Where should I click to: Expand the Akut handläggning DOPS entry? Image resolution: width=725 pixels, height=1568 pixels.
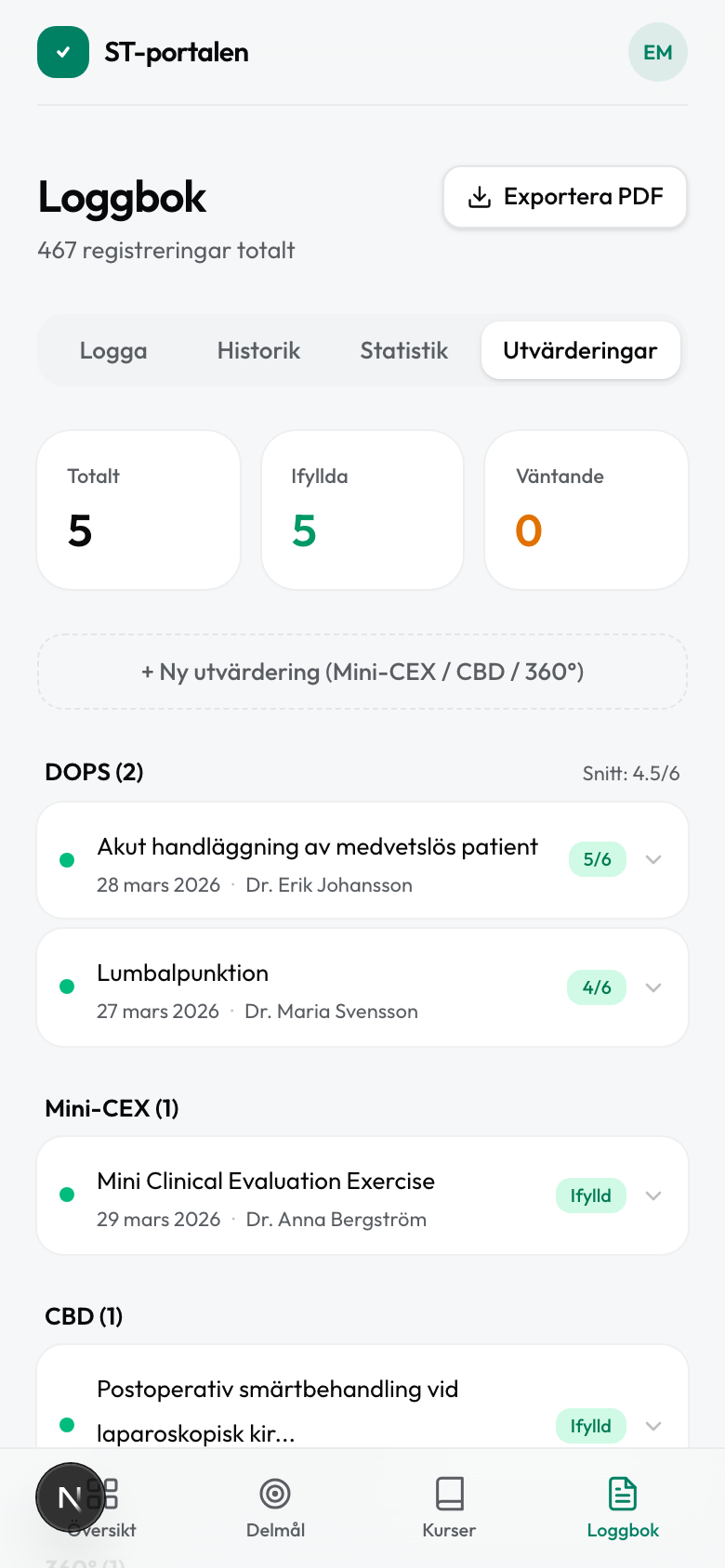[x=653, y=859]
